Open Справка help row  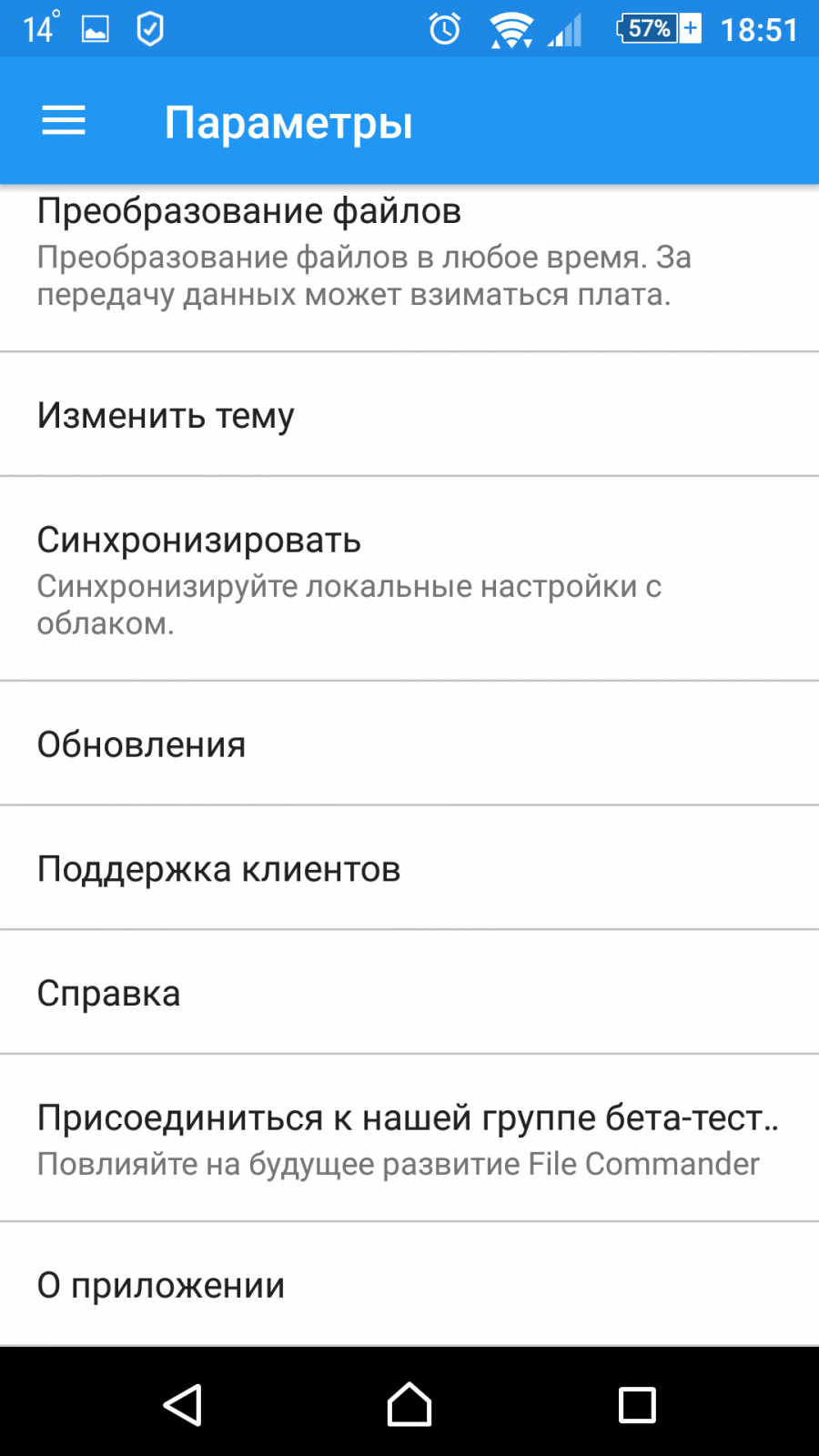coord(409,993)
